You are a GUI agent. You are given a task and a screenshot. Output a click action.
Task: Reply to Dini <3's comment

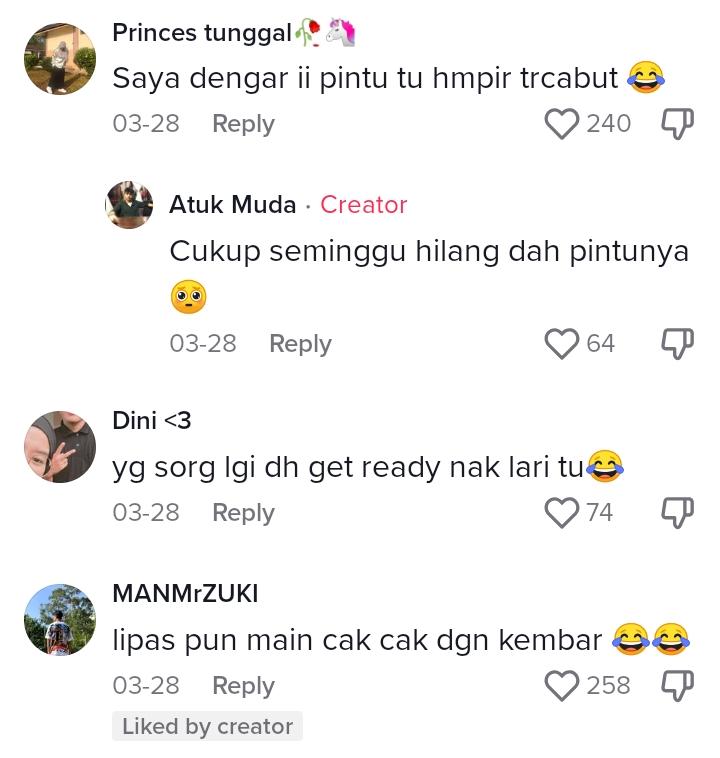pyautogui.click(x=243, y=513)
